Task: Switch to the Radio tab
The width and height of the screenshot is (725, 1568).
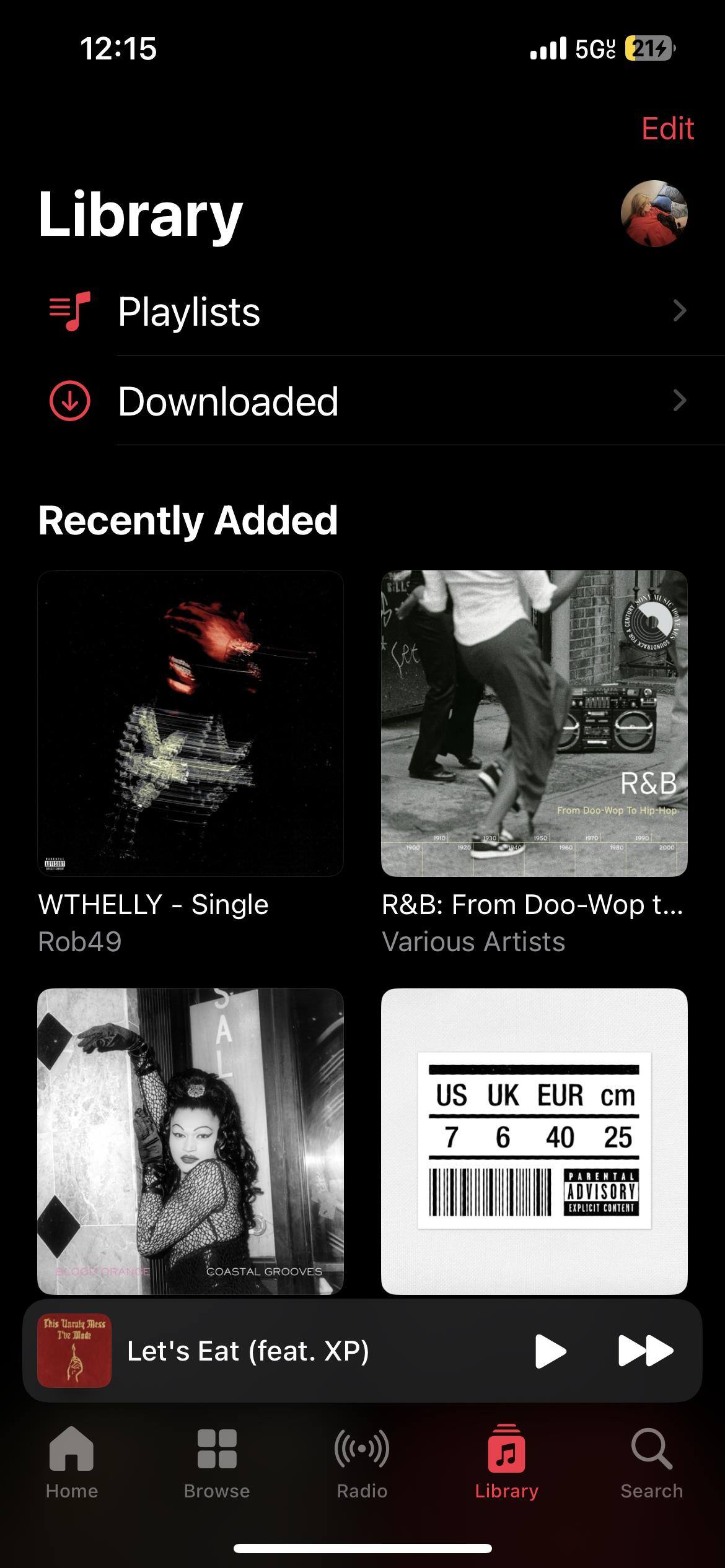Action: [362, 1463]
